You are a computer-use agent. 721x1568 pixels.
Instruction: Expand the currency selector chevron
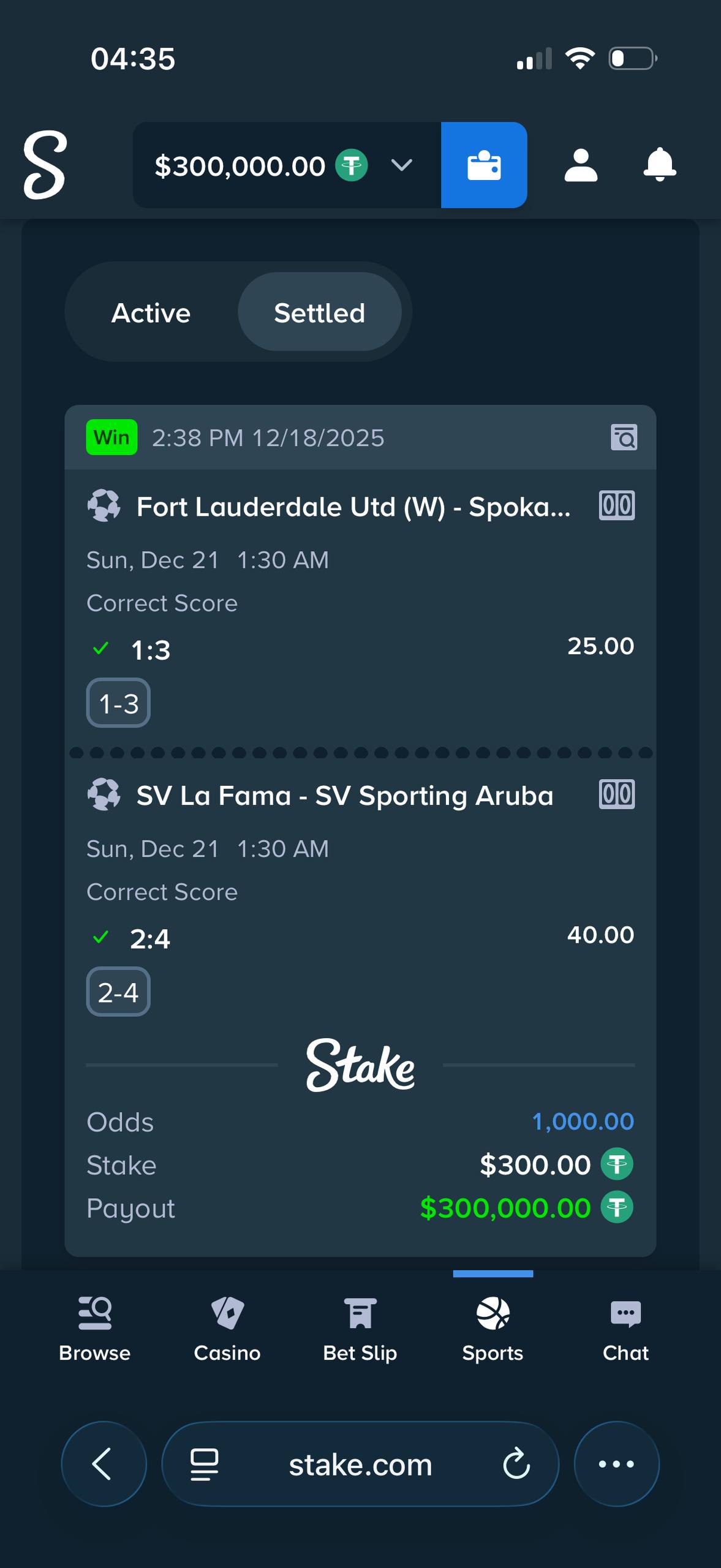[401, 166]
